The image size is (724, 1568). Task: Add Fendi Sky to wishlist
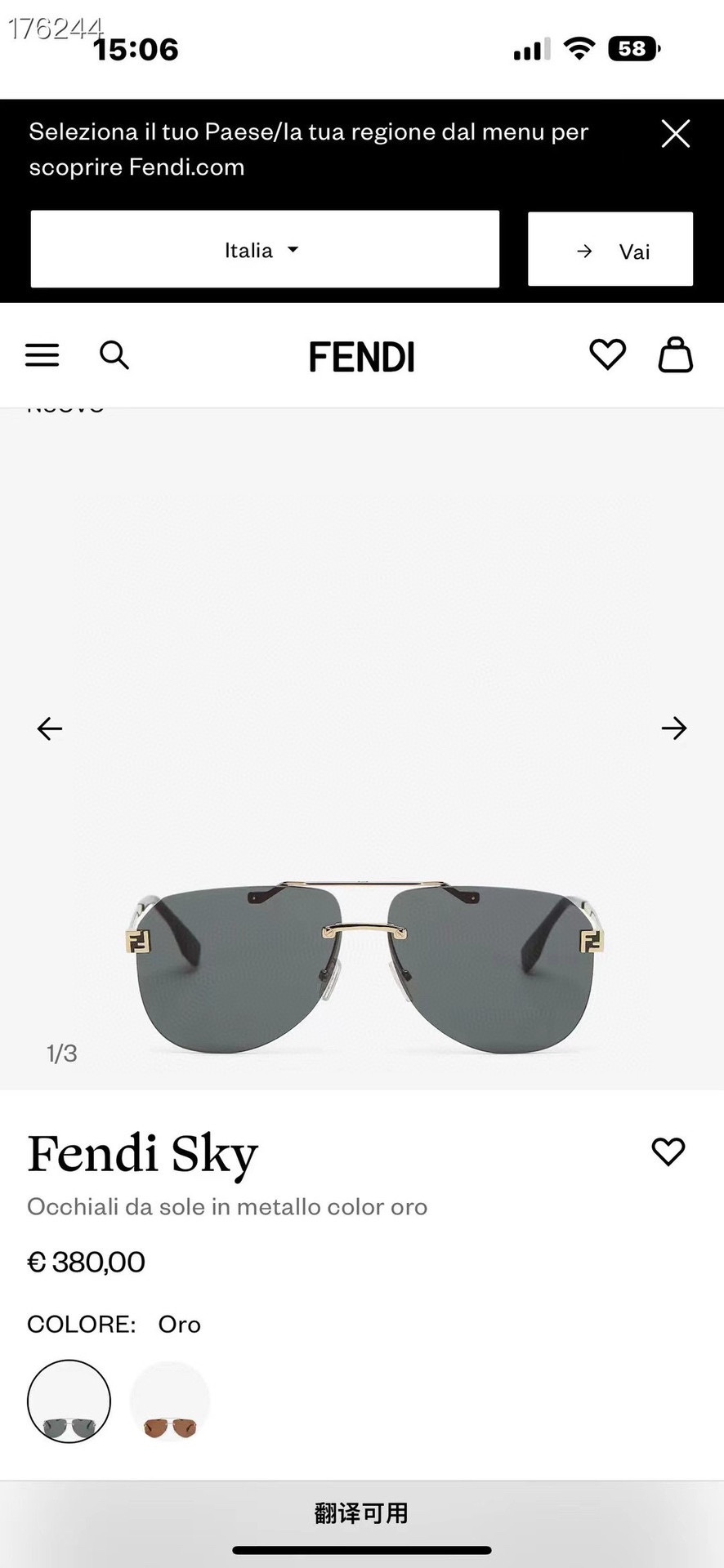pos(668,1151)
